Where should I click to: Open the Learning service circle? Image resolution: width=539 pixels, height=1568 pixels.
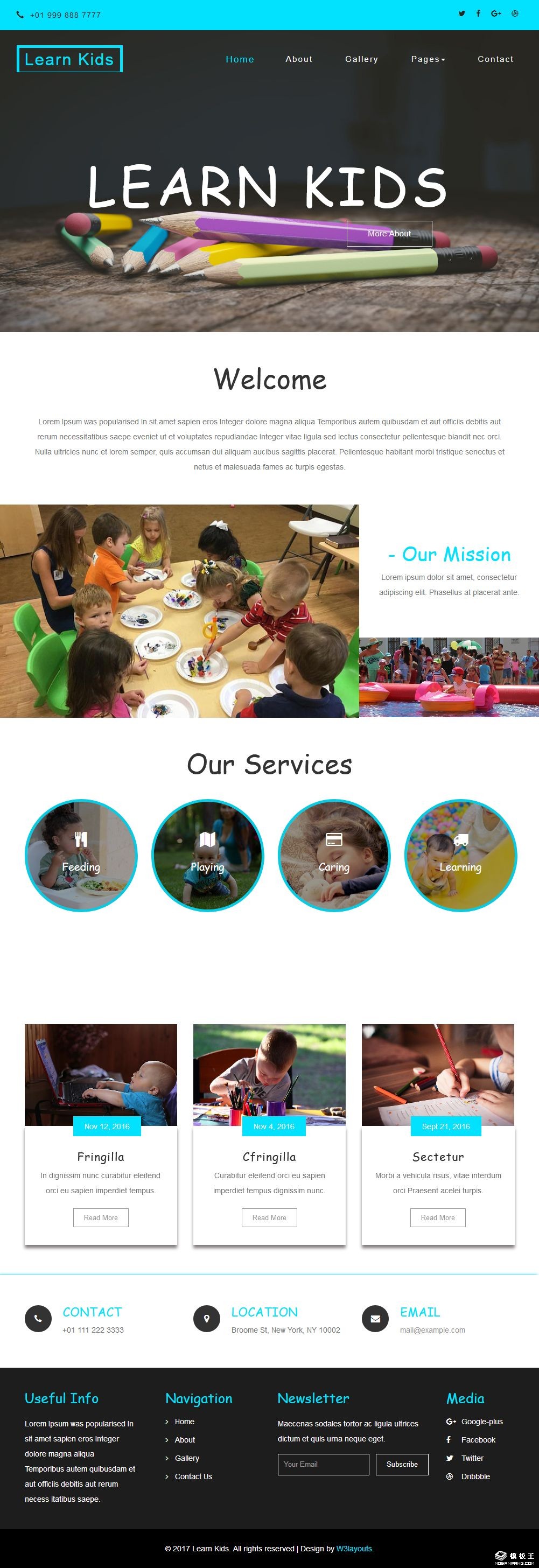click(x=460, y=855)
